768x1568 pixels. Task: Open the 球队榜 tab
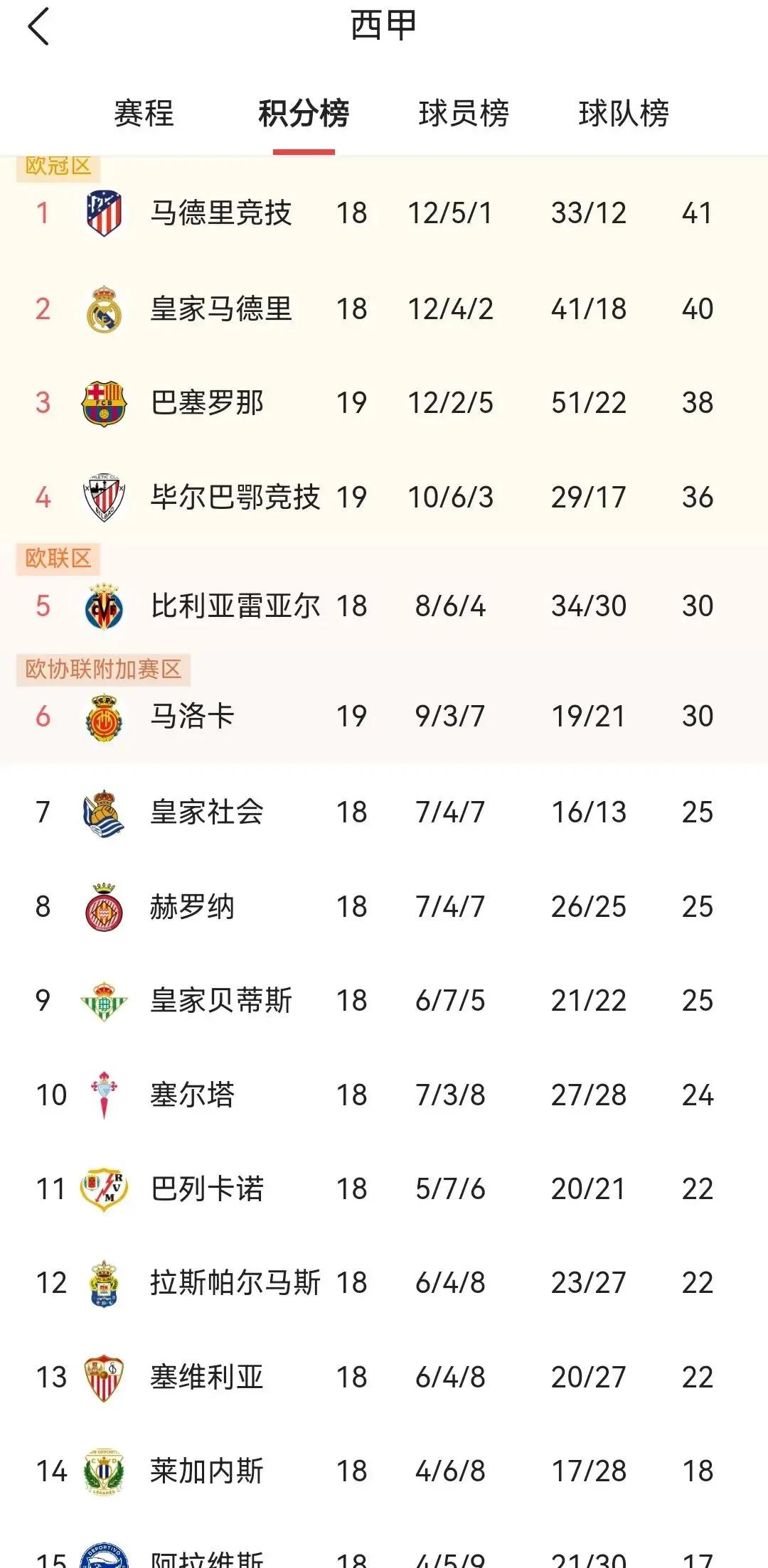[624, 114]
